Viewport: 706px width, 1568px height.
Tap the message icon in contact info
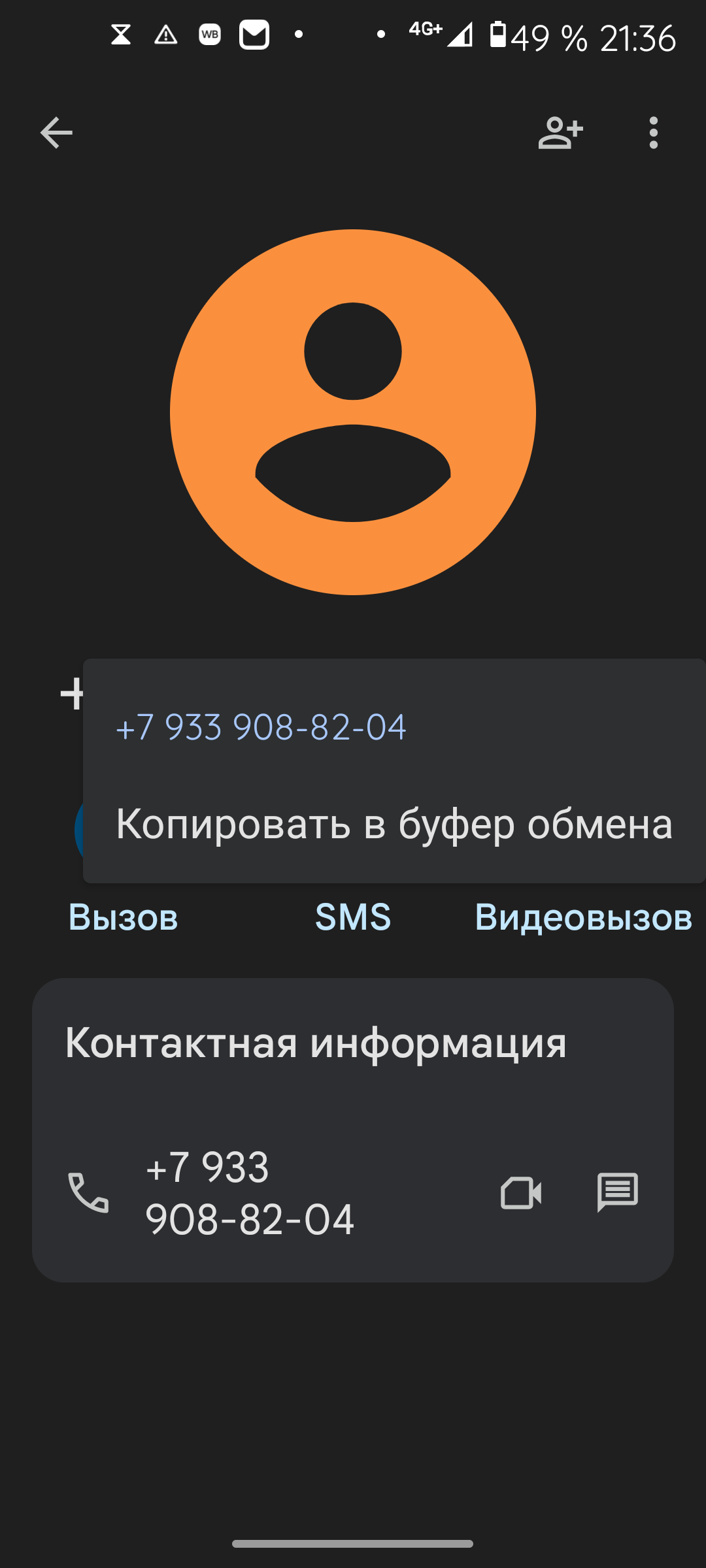(617, 1193)
